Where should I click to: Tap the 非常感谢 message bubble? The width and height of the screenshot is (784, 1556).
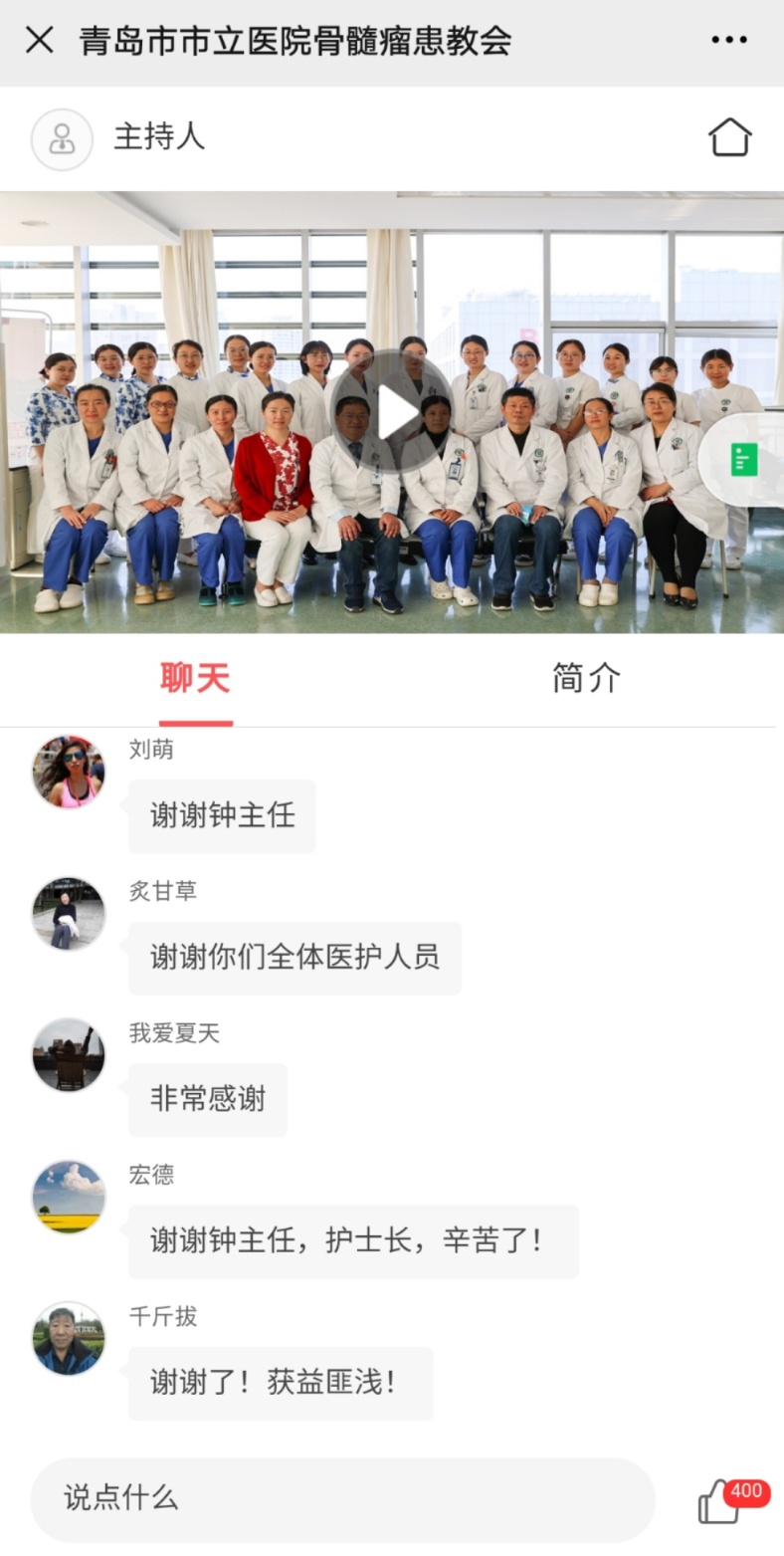(x=207, y=1099)
